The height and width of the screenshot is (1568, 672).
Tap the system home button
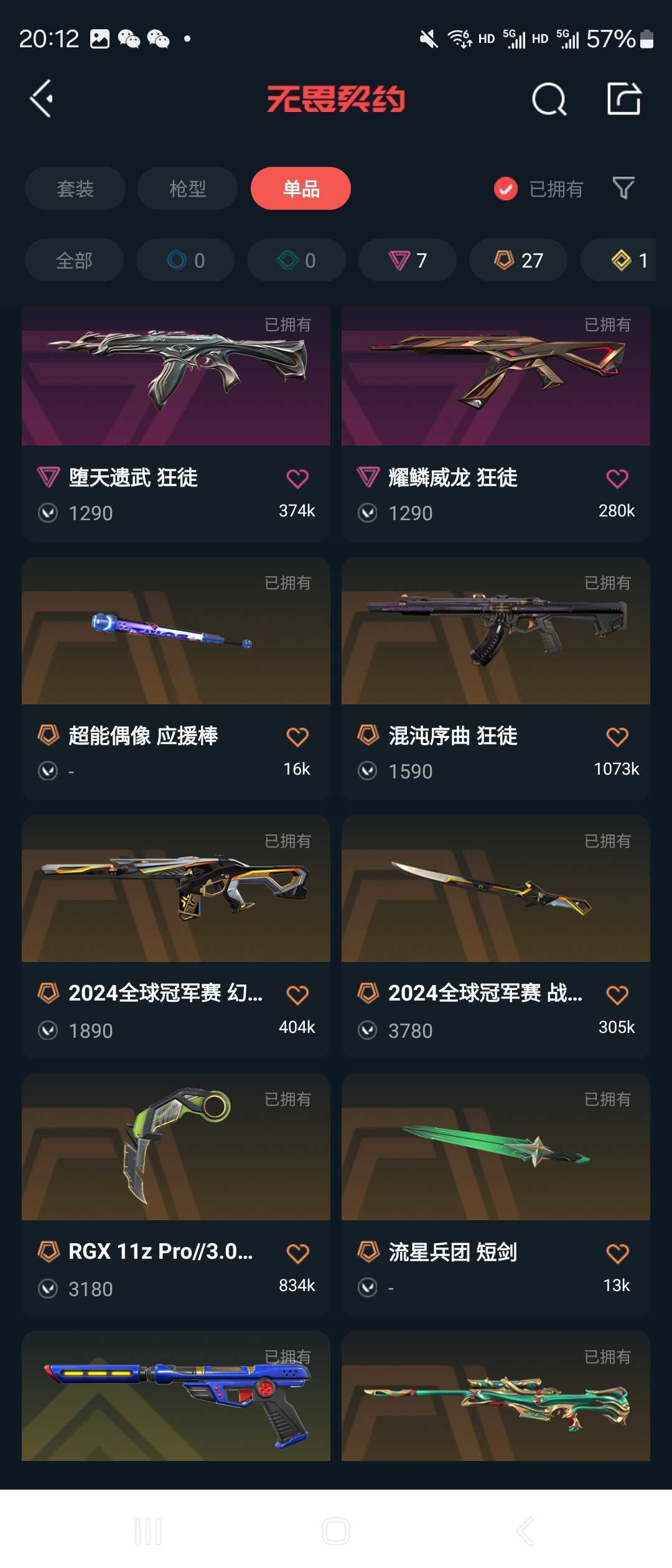tap(336, 1531)
